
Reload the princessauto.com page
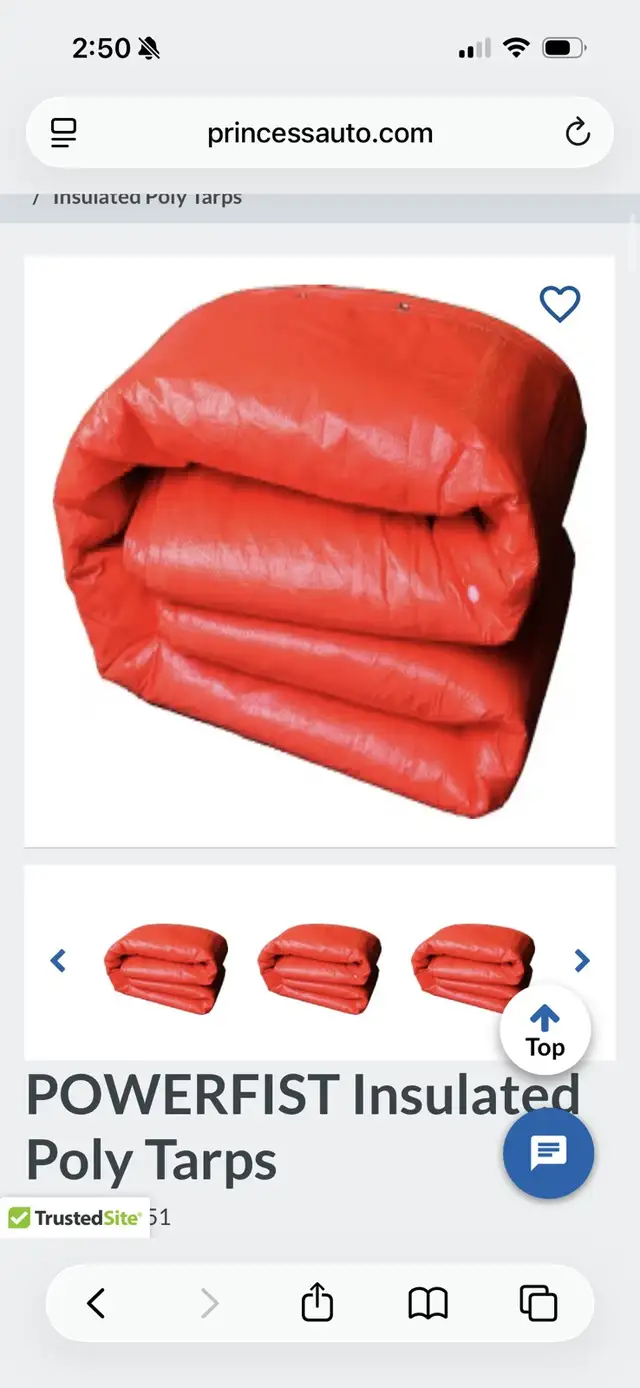[577, 133]
